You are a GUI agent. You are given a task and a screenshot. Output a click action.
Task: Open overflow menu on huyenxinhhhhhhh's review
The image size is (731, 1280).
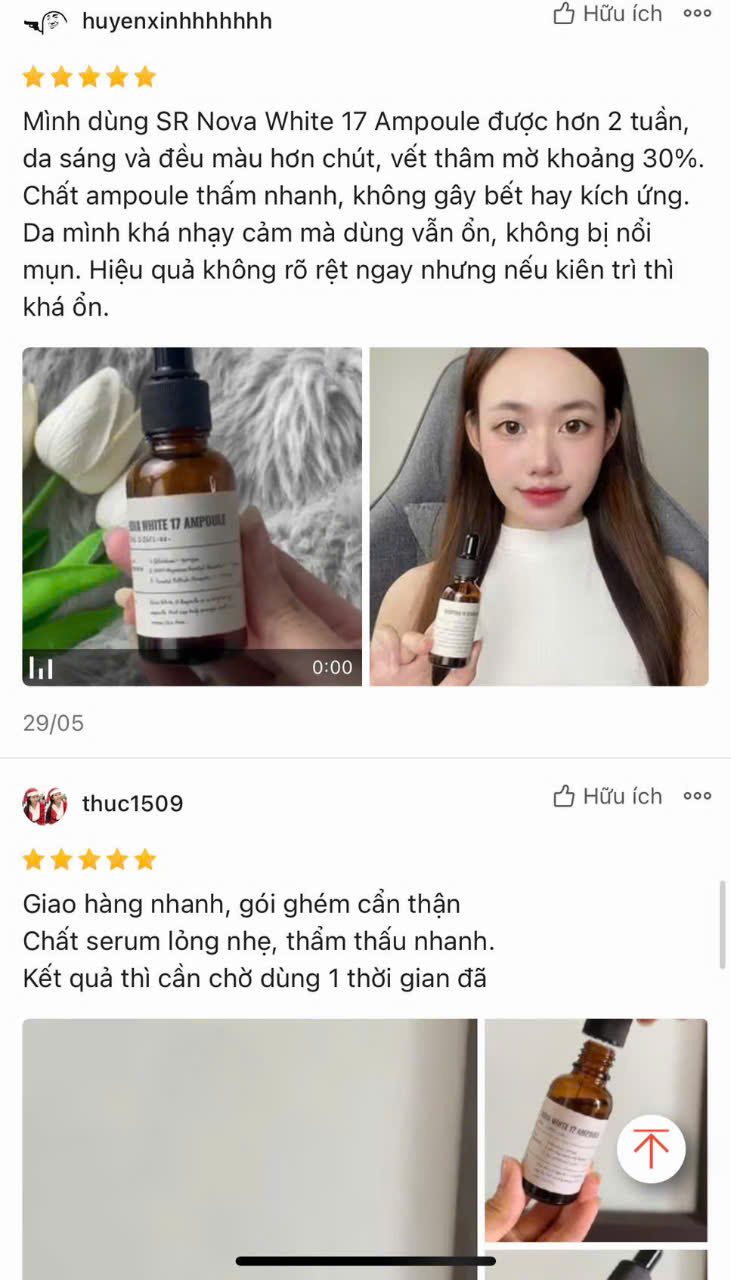click(697, 14)
